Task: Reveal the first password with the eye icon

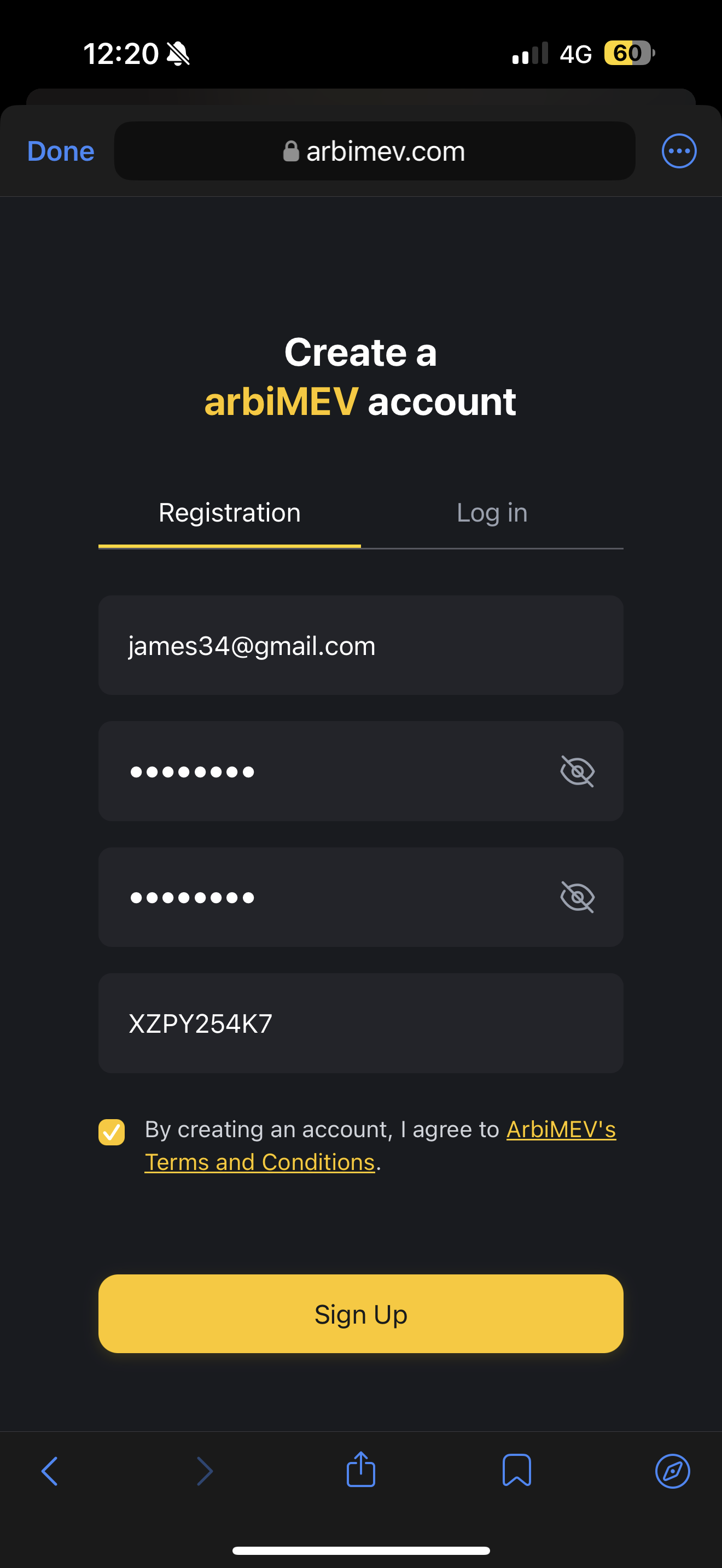Action: pyautogui.click(x=577, y=771)
